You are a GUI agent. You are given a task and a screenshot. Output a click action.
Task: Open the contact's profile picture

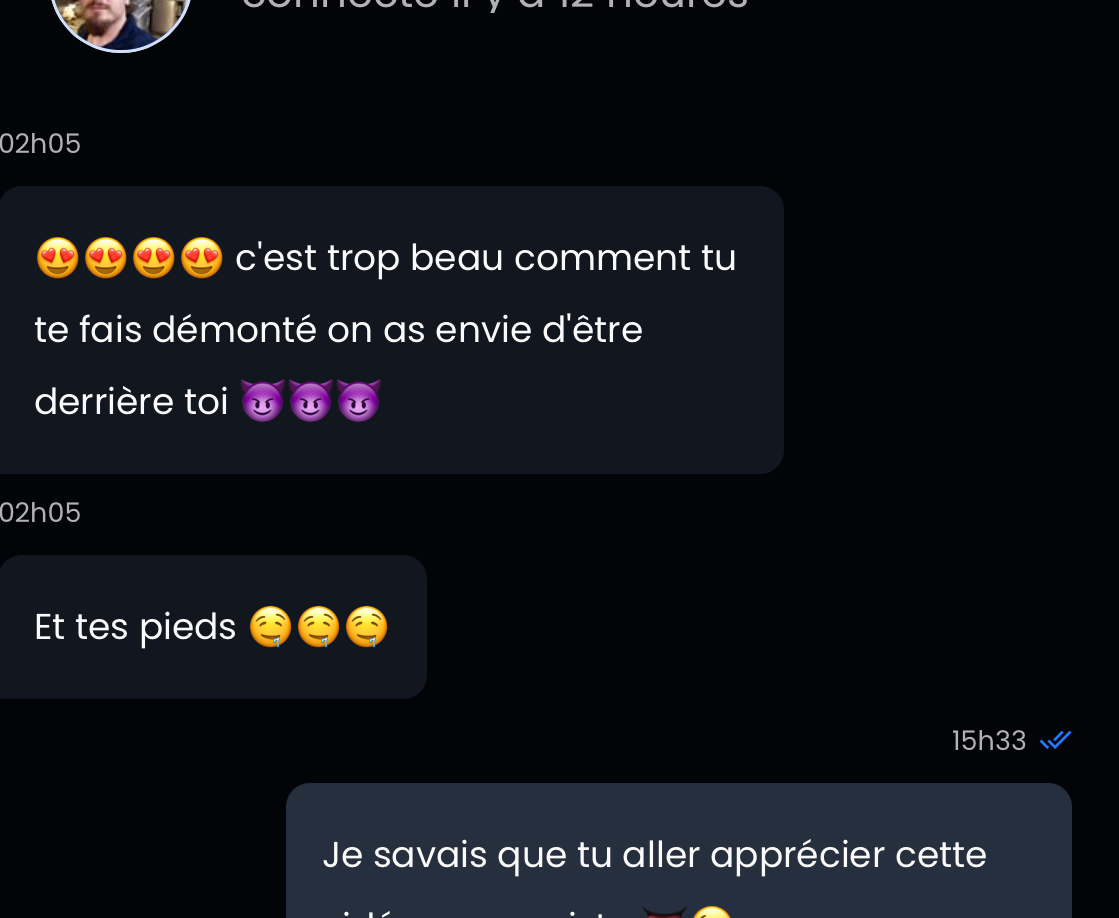coord(121,20)
